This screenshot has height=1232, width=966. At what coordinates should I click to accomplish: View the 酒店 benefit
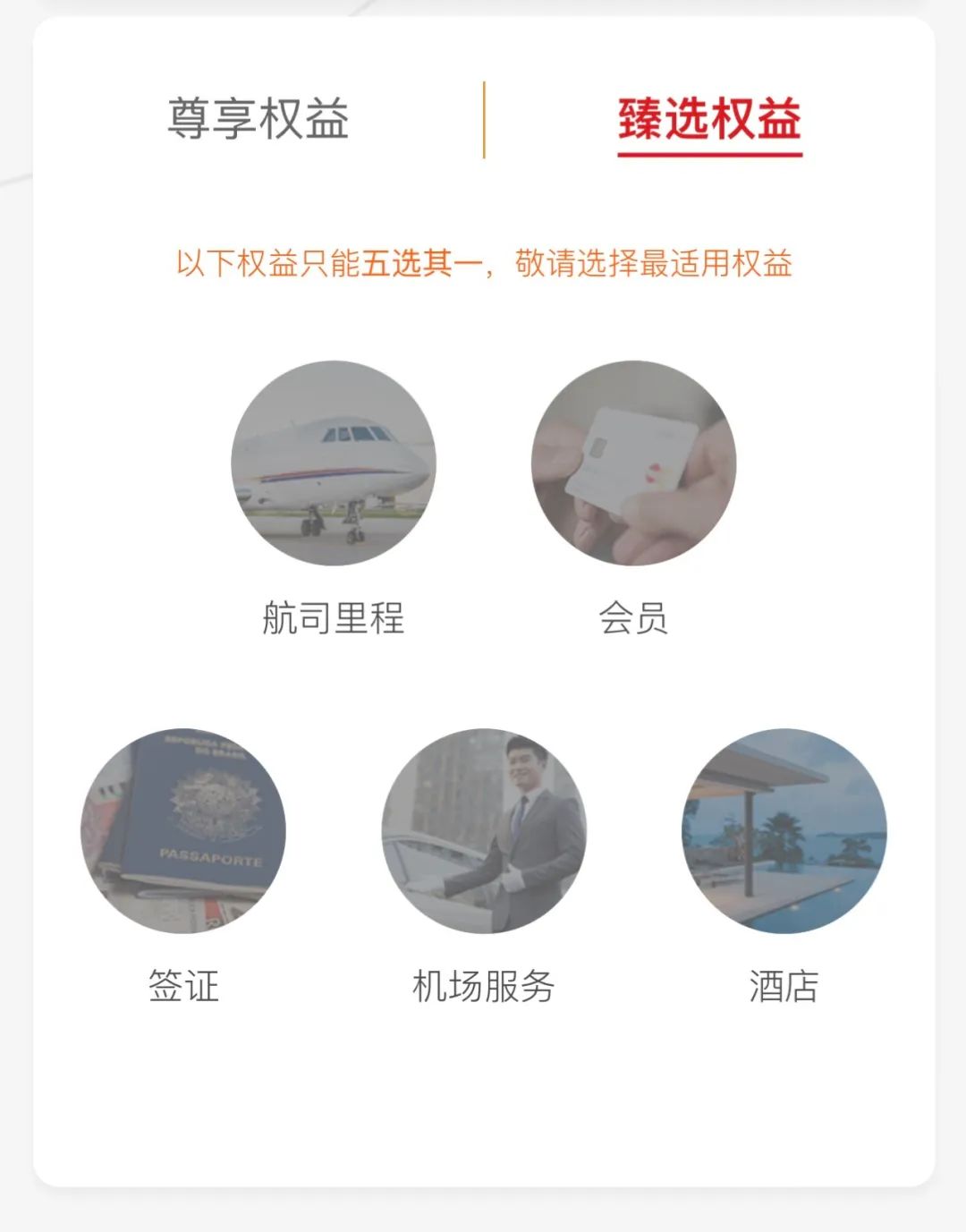(784, 831)
